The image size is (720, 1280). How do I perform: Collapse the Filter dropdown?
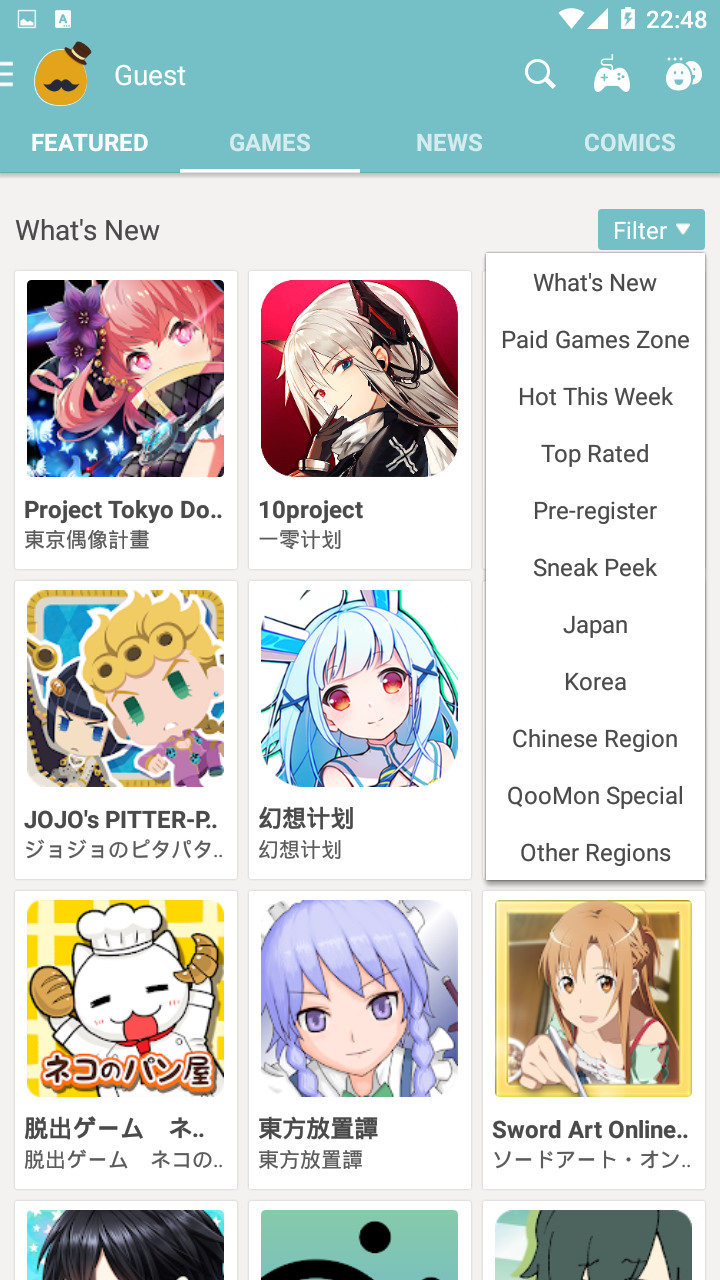click(x=651, y=230)
